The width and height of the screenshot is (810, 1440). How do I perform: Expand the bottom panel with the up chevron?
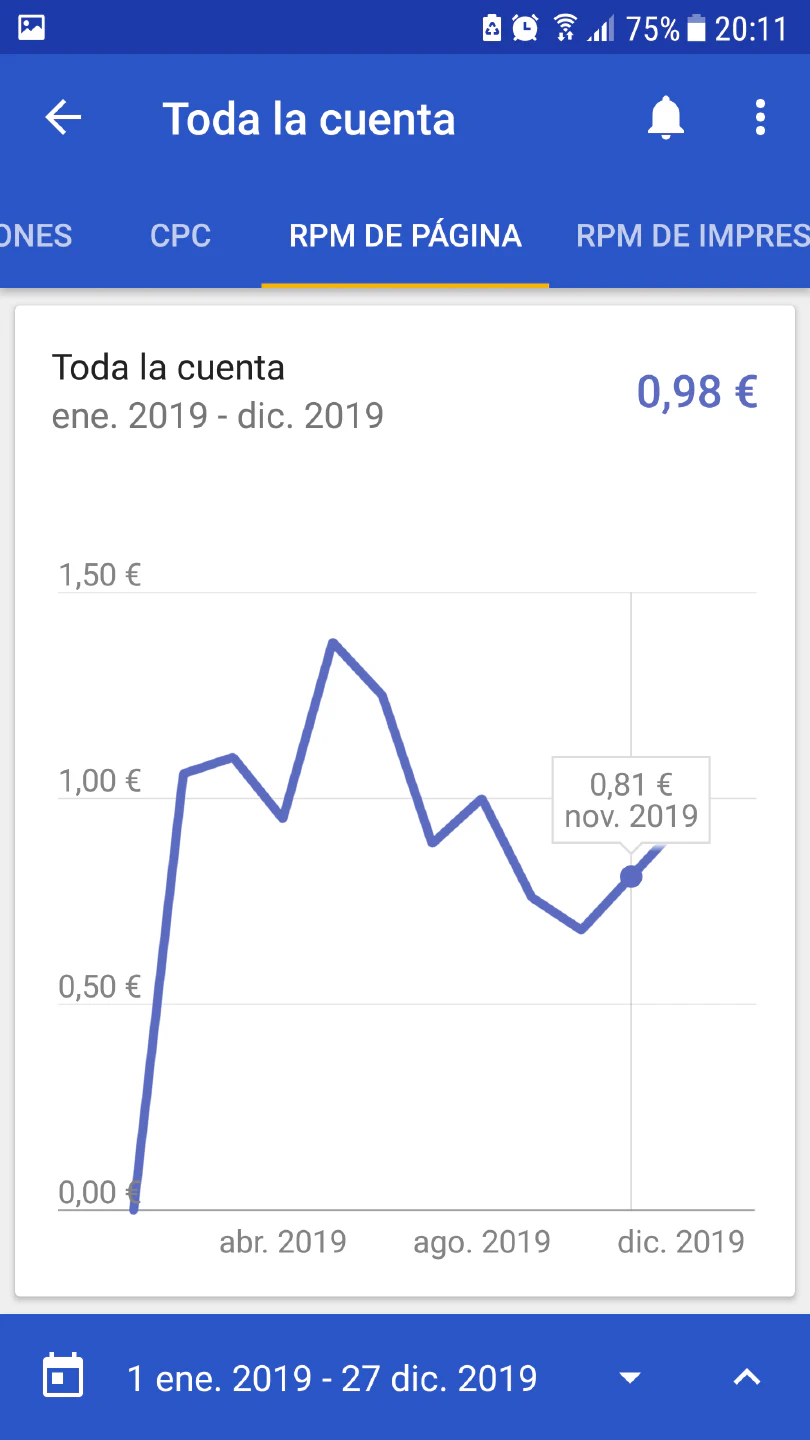(x=747, y=1378)
